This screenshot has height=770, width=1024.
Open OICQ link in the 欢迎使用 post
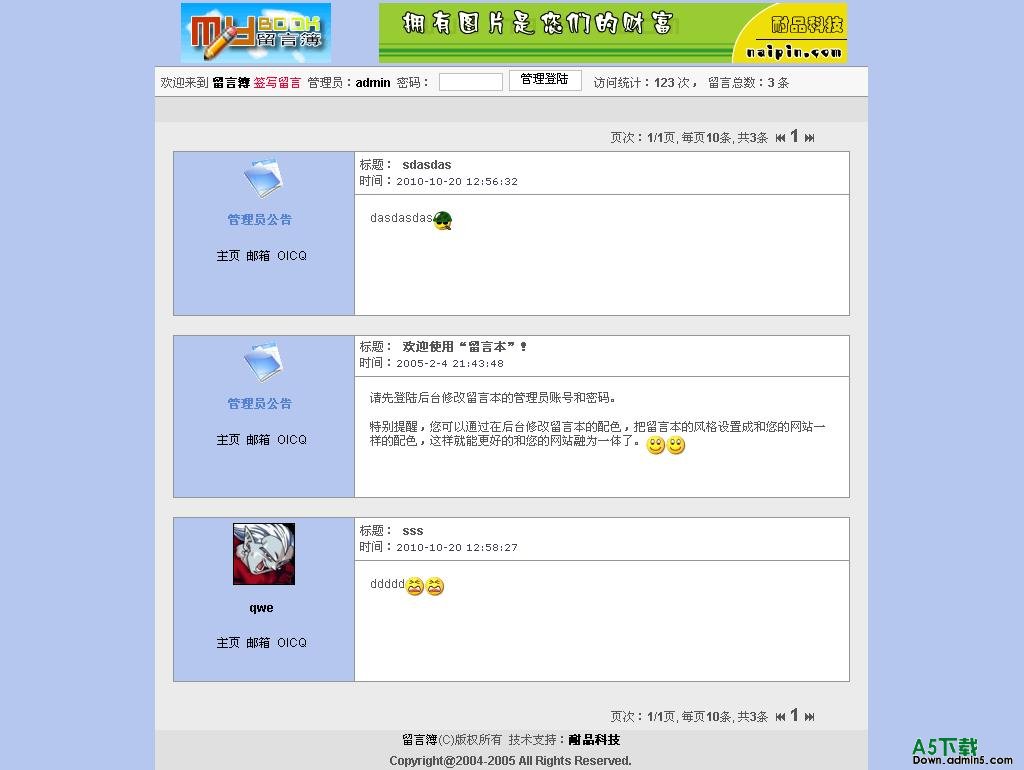pos(292,440)
